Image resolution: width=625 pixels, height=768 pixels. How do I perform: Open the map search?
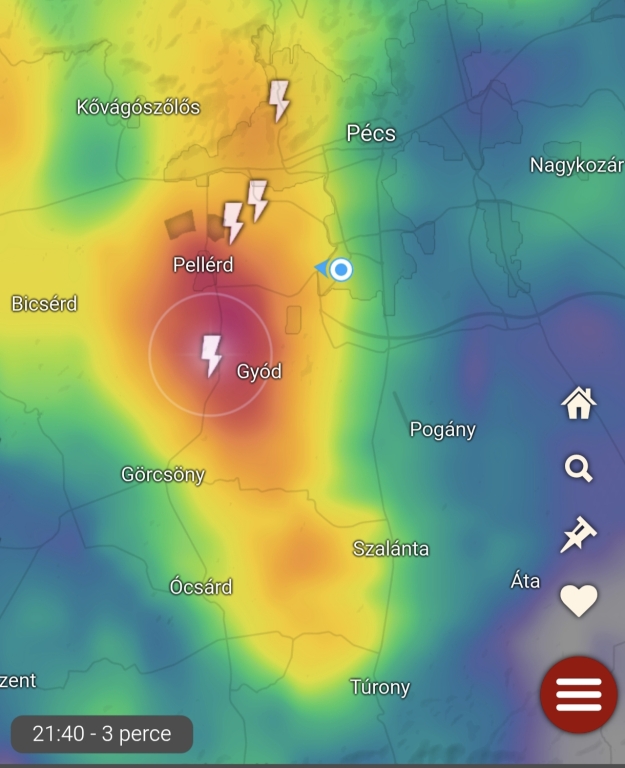click(x=578, y=468)
